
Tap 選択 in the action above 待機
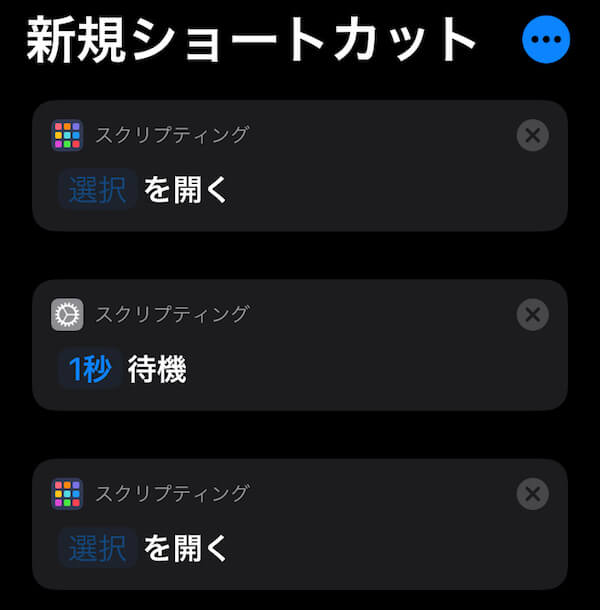pos(97,189)
